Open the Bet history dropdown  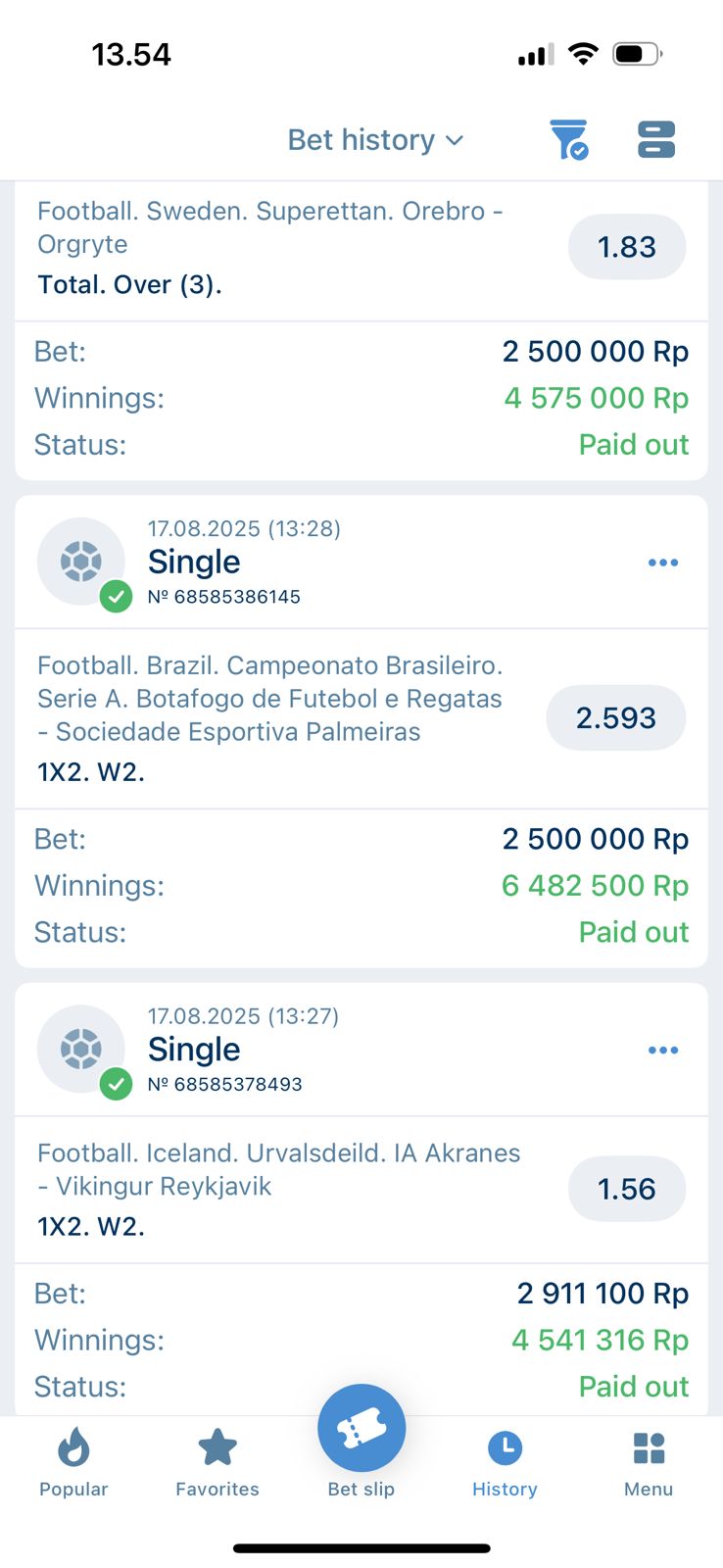click(374, 140)
